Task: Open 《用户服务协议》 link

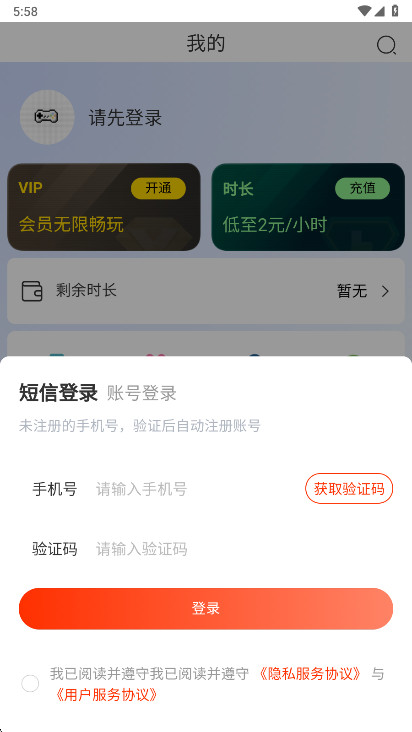Action: (106, 695)
